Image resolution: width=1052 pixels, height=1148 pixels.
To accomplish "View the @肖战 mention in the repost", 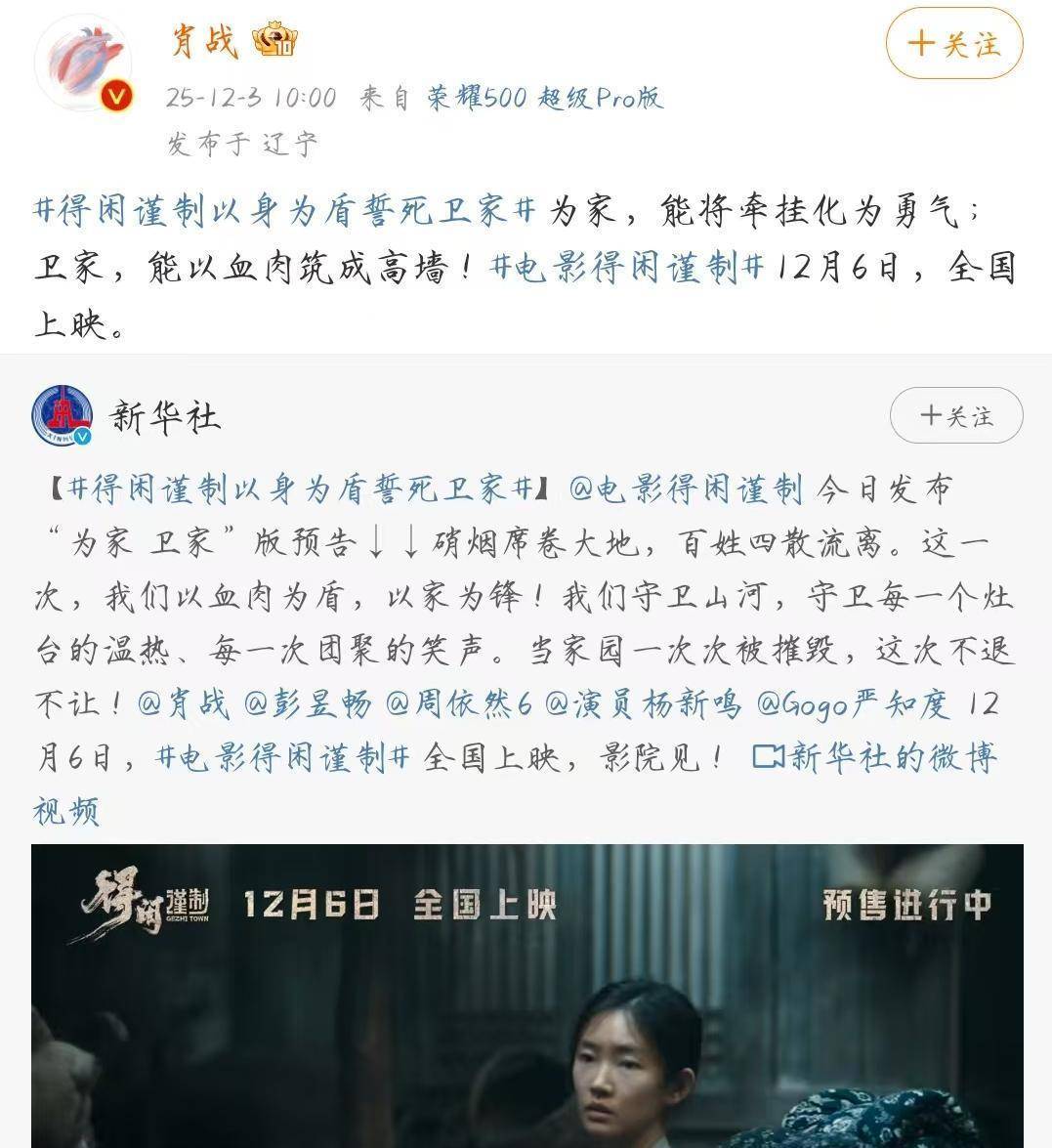I will (x=184, y=703).
